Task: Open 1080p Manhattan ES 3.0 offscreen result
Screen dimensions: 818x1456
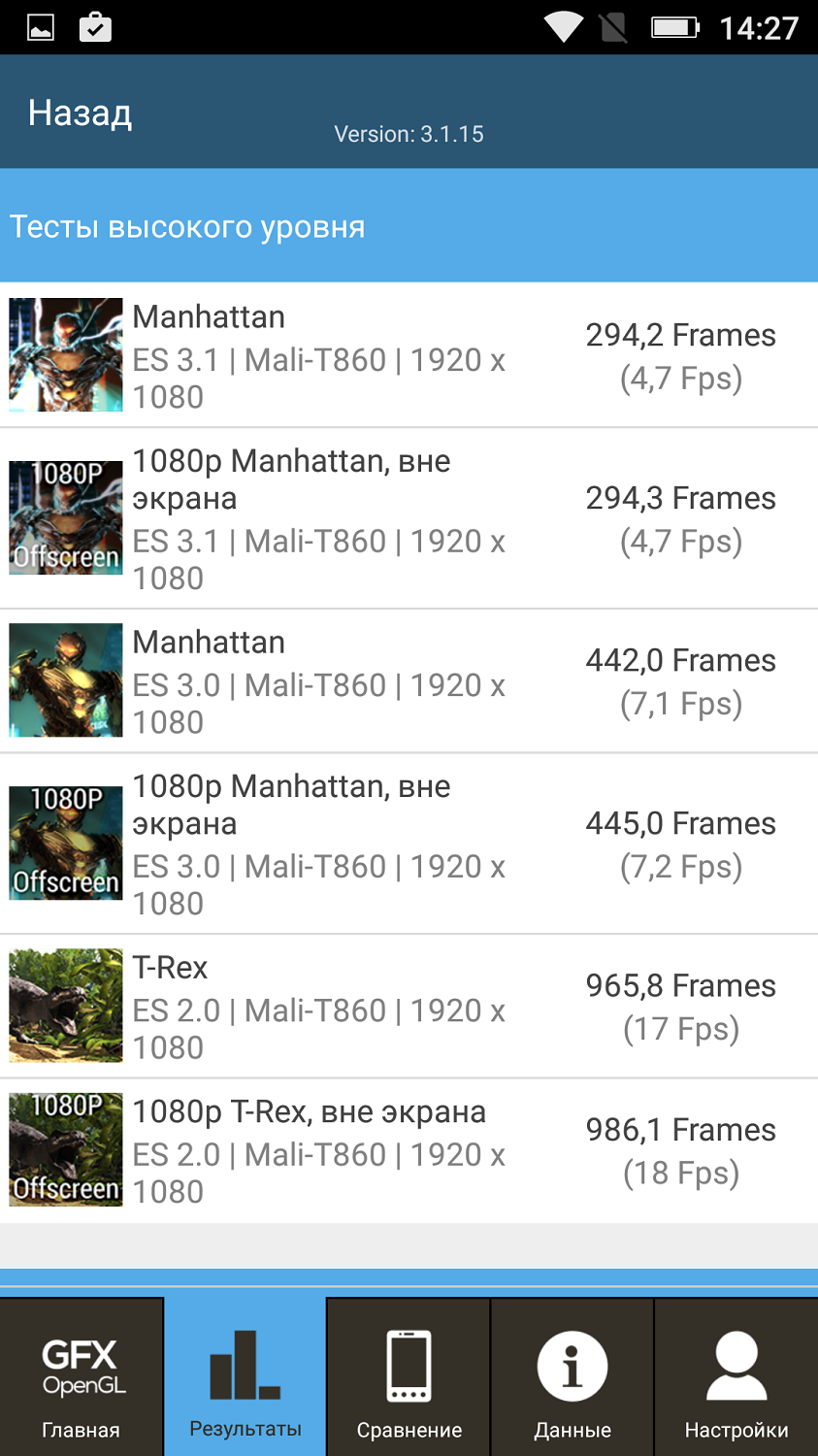Action: (x=409, y=844)
